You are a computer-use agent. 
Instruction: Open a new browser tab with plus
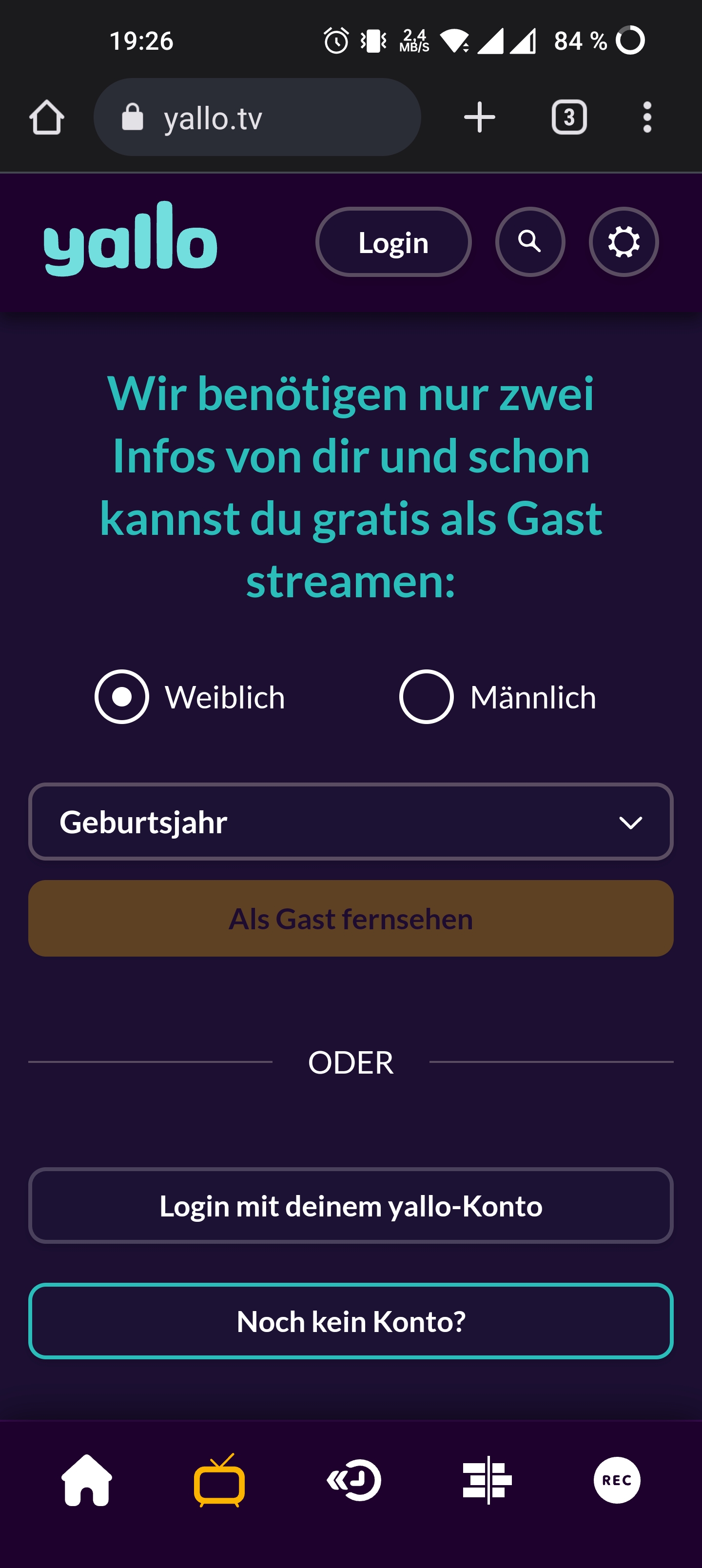479,118
